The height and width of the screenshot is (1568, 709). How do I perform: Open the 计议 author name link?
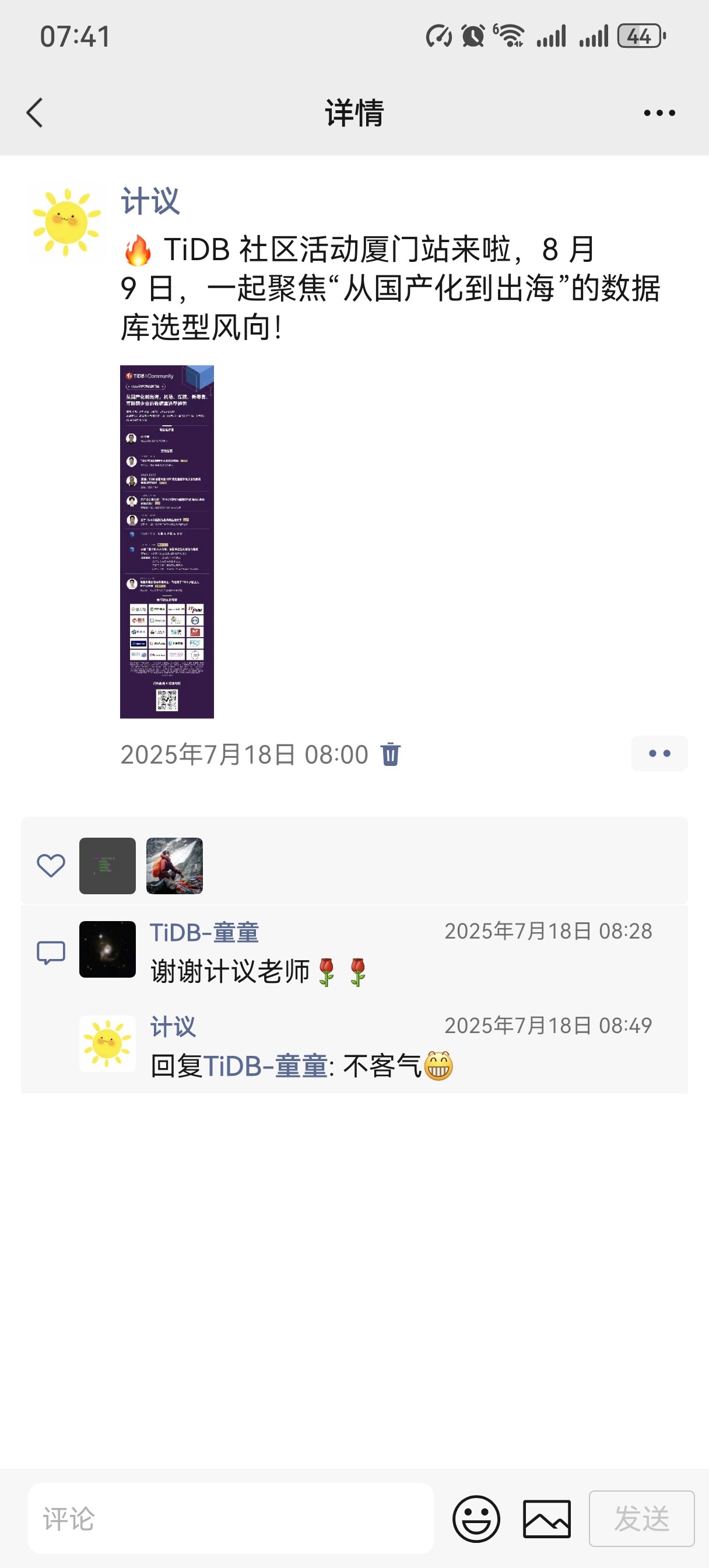tap(150, 201)
